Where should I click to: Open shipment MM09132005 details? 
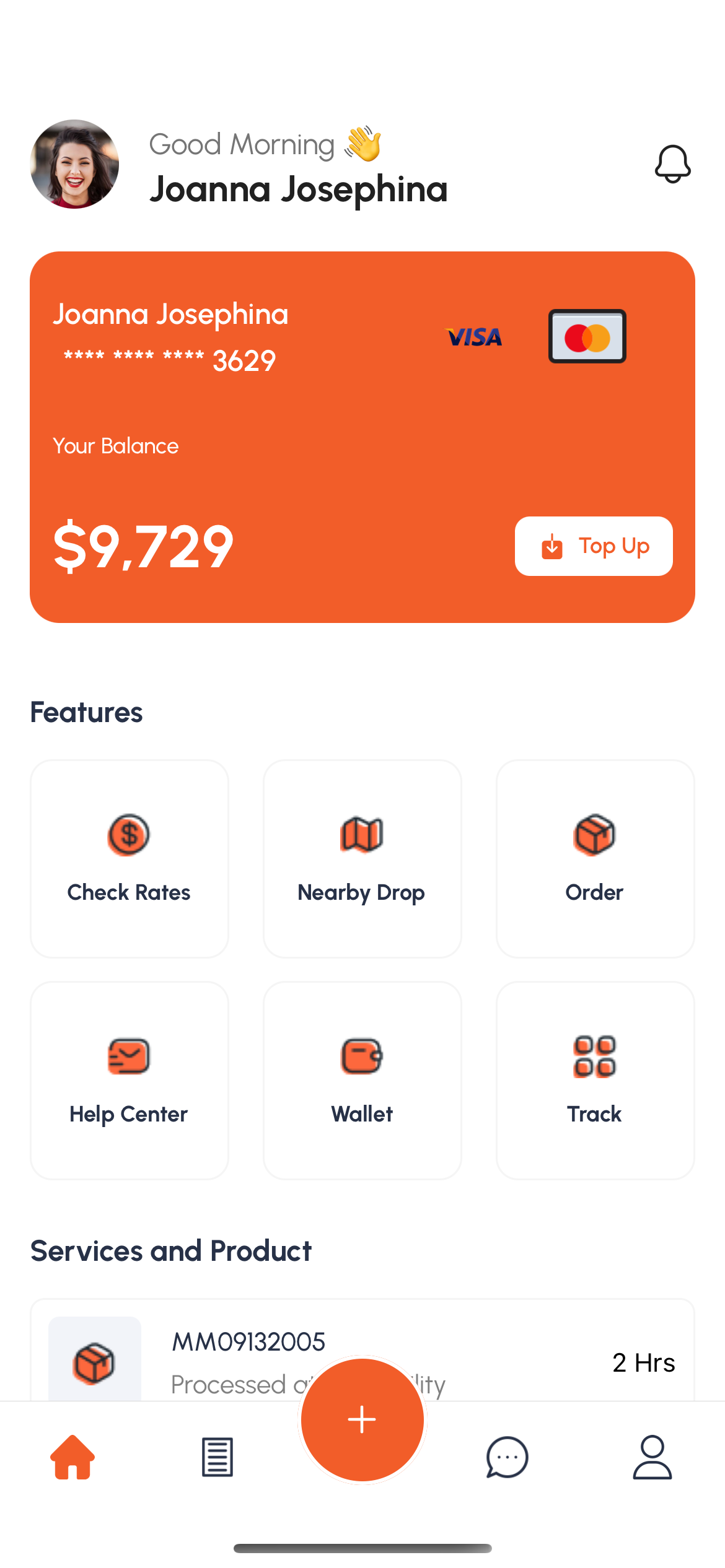point(248,1341)
